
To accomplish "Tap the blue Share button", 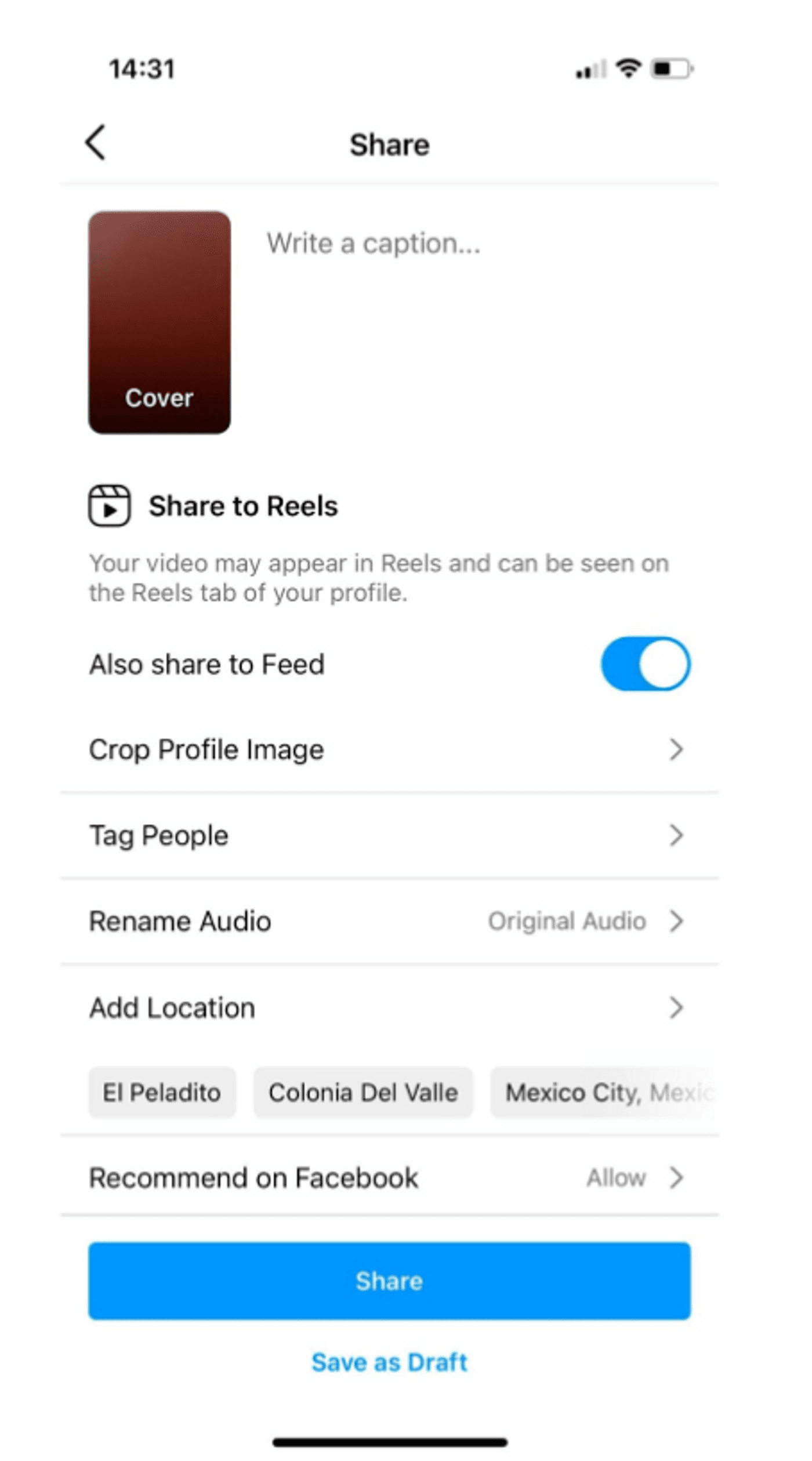I will 389,1281.
